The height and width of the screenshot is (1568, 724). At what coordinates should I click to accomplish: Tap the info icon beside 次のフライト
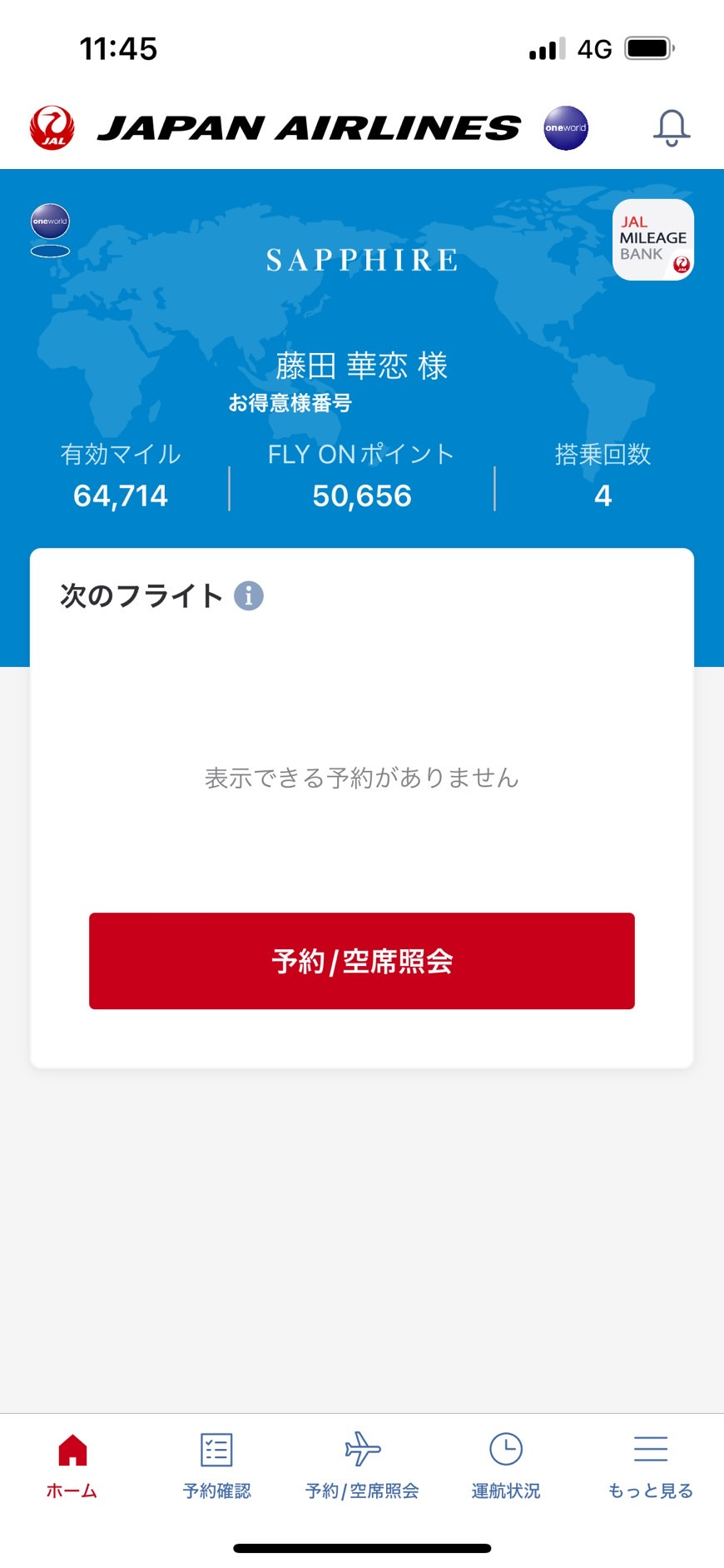(249, 596)
